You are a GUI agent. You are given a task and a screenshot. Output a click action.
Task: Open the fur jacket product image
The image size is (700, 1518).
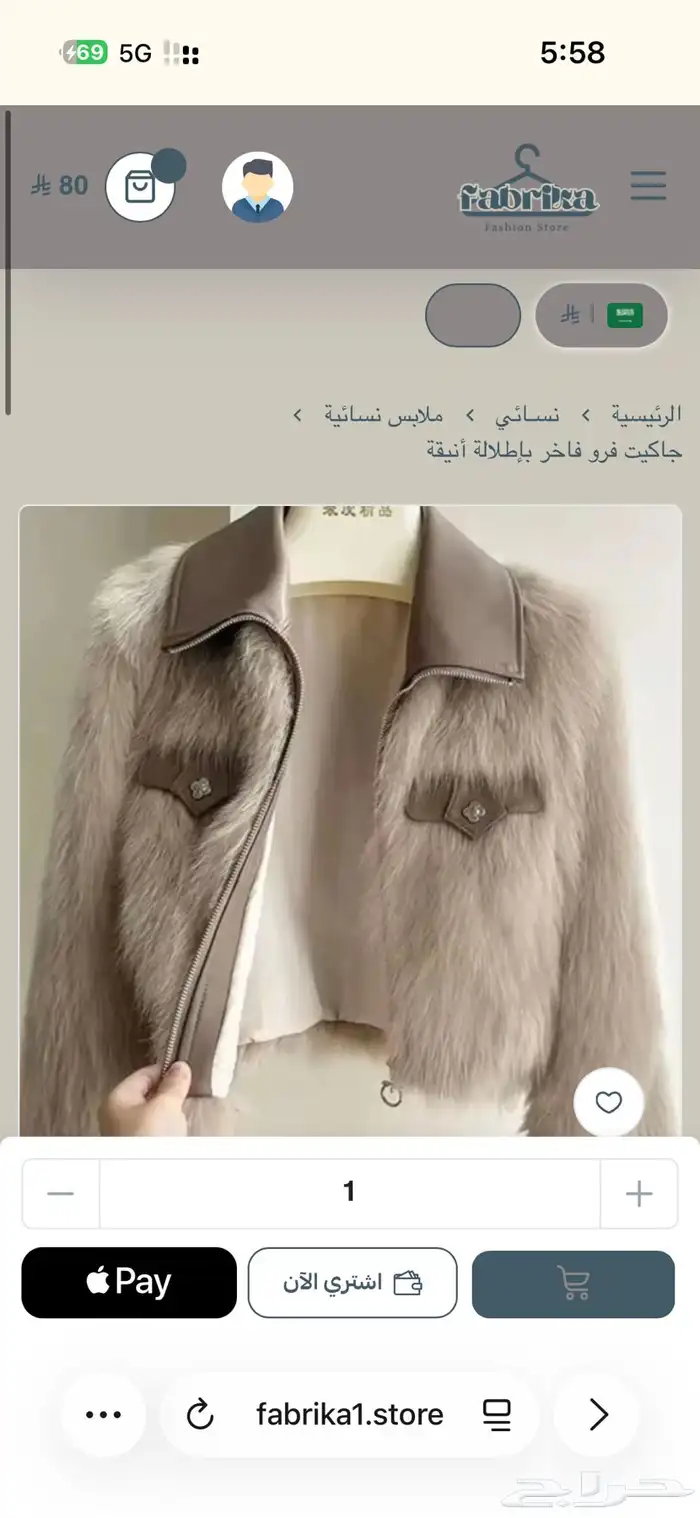click(350, 800)
